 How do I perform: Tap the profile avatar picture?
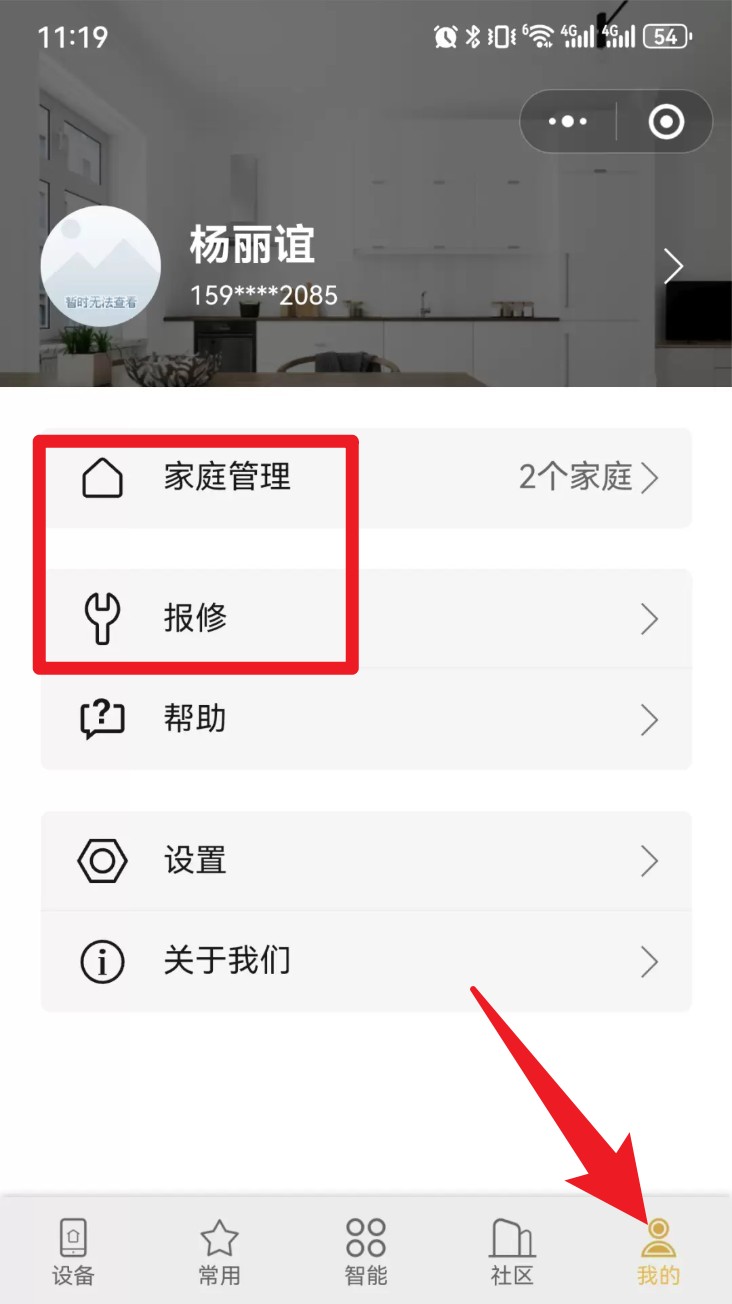coord(101,267)
